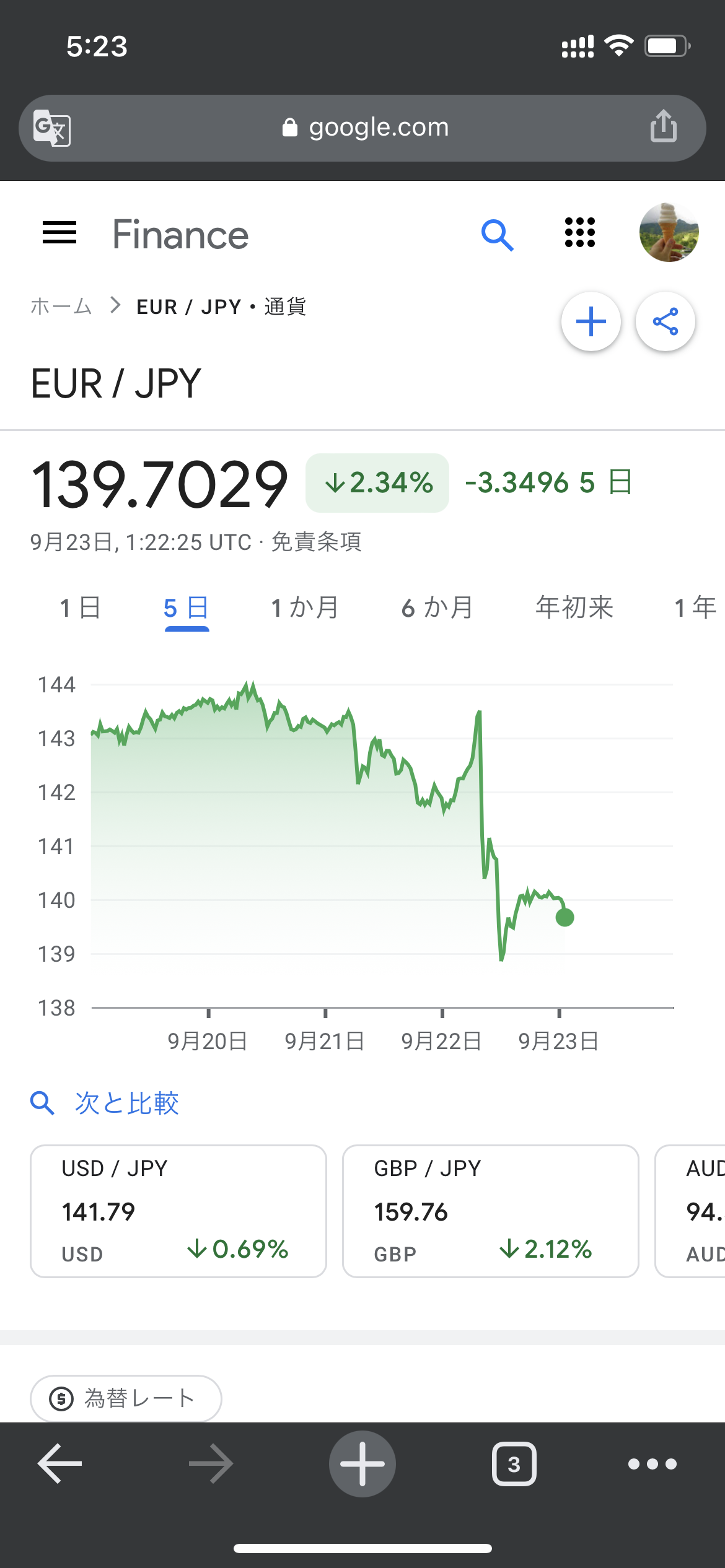Screen dimensions: 725x1568
Task: Tap the 為替レート chip
Action: 126,1398
